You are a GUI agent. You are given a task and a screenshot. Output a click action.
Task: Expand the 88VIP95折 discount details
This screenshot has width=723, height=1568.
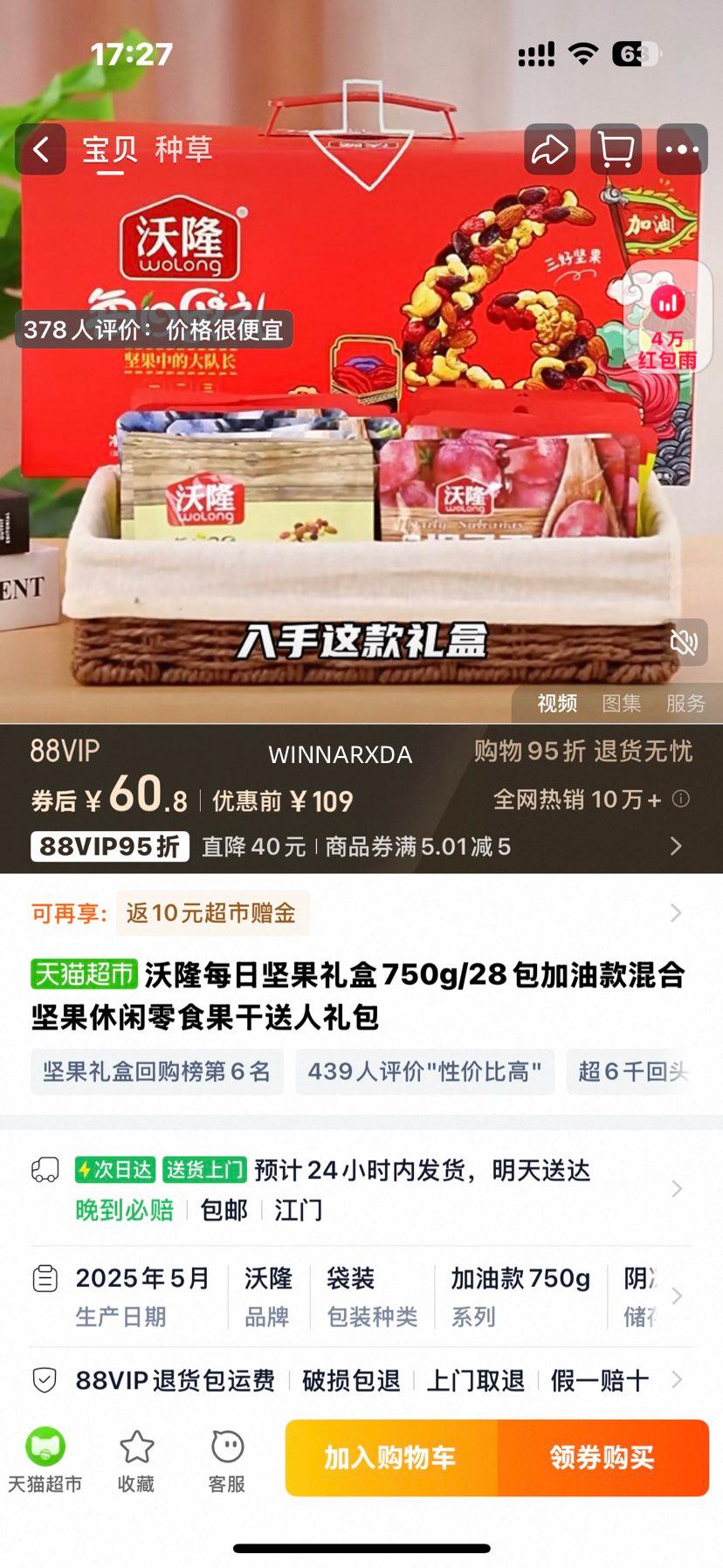click(x=358, y=846)
